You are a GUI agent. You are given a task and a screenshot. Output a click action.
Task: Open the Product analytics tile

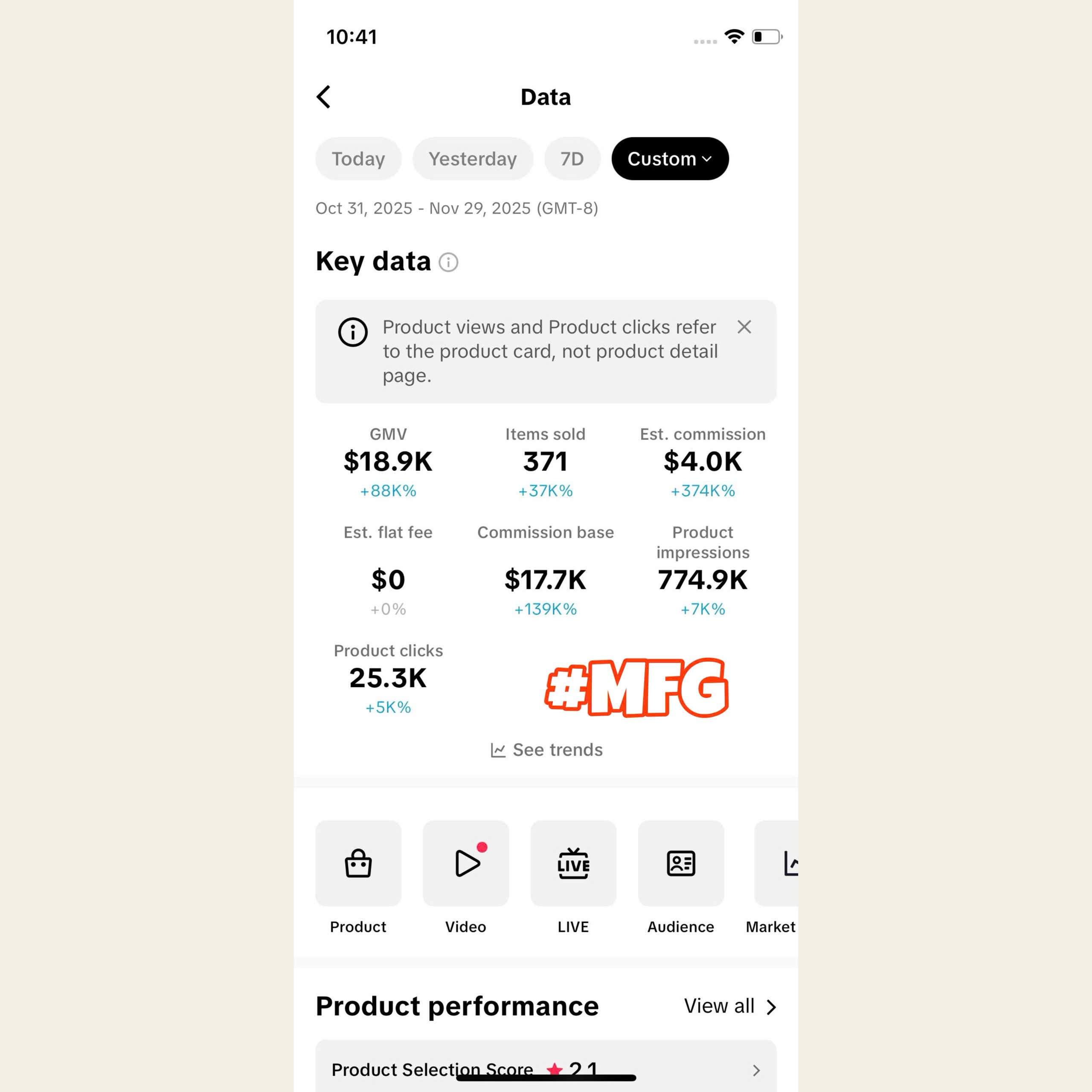(x=358, y=863)
